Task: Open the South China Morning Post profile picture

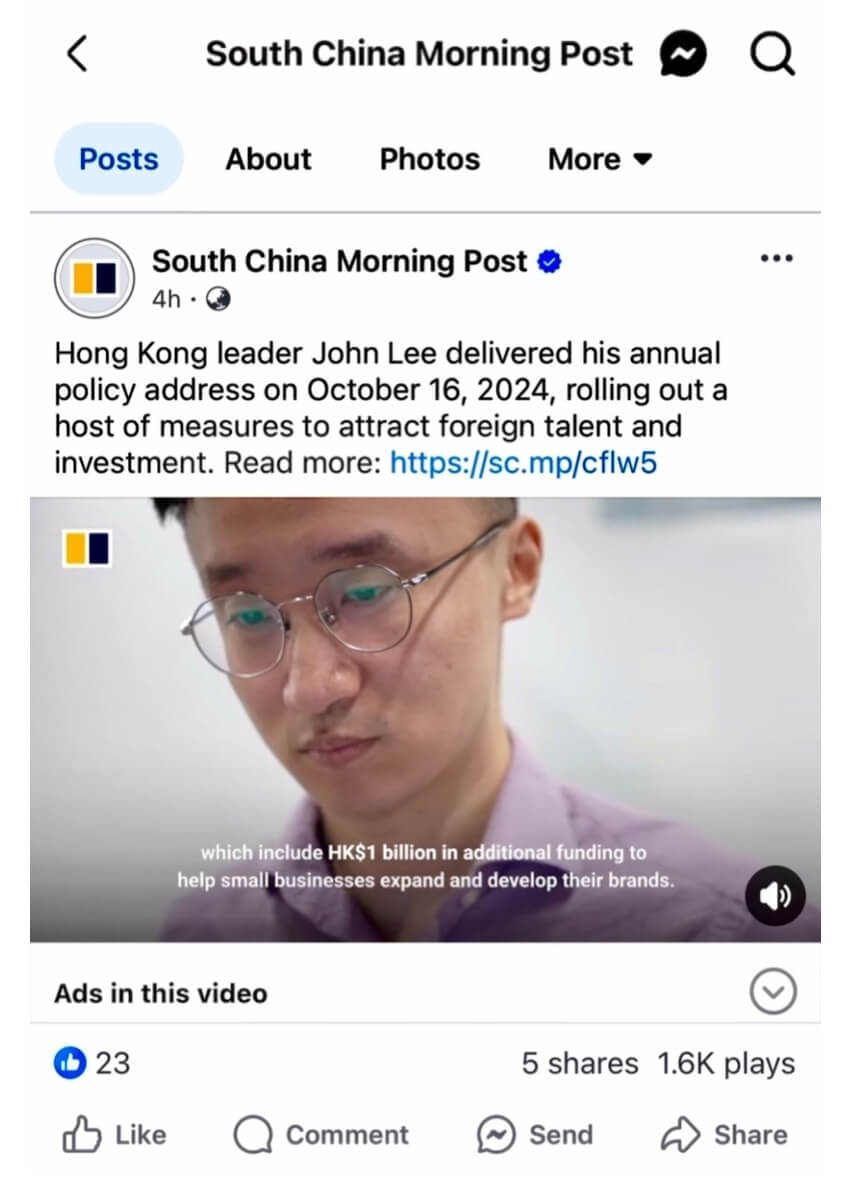Action: tap(93, 278)
